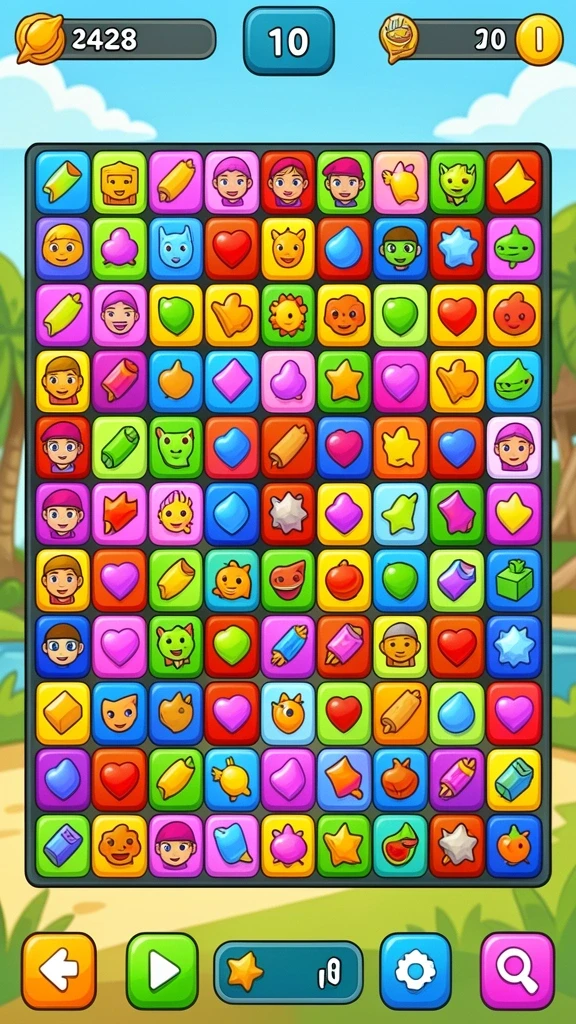
Task: Select the green gift box tile
Action: click(x=514, y=581)
